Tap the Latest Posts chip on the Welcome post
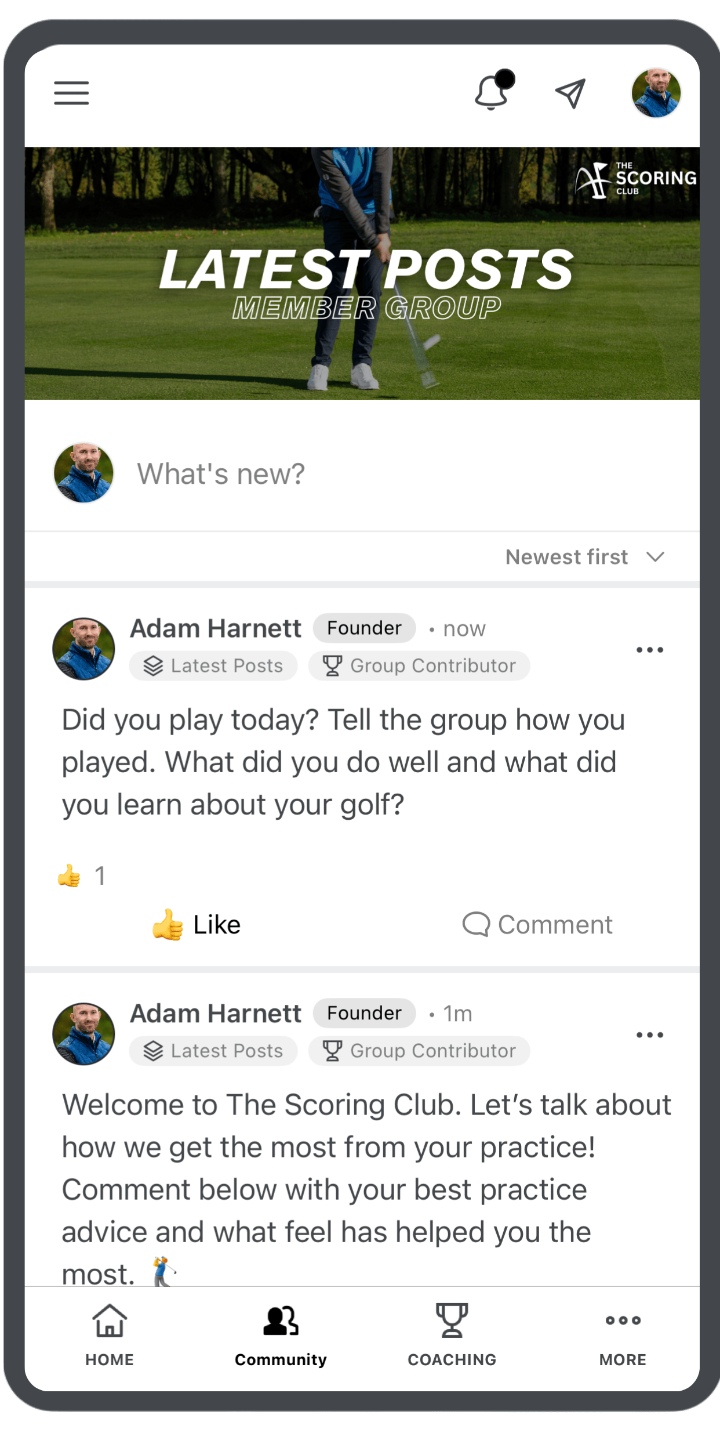The height and width of the screenshot is (1440, 720). tap(213, 1051)
